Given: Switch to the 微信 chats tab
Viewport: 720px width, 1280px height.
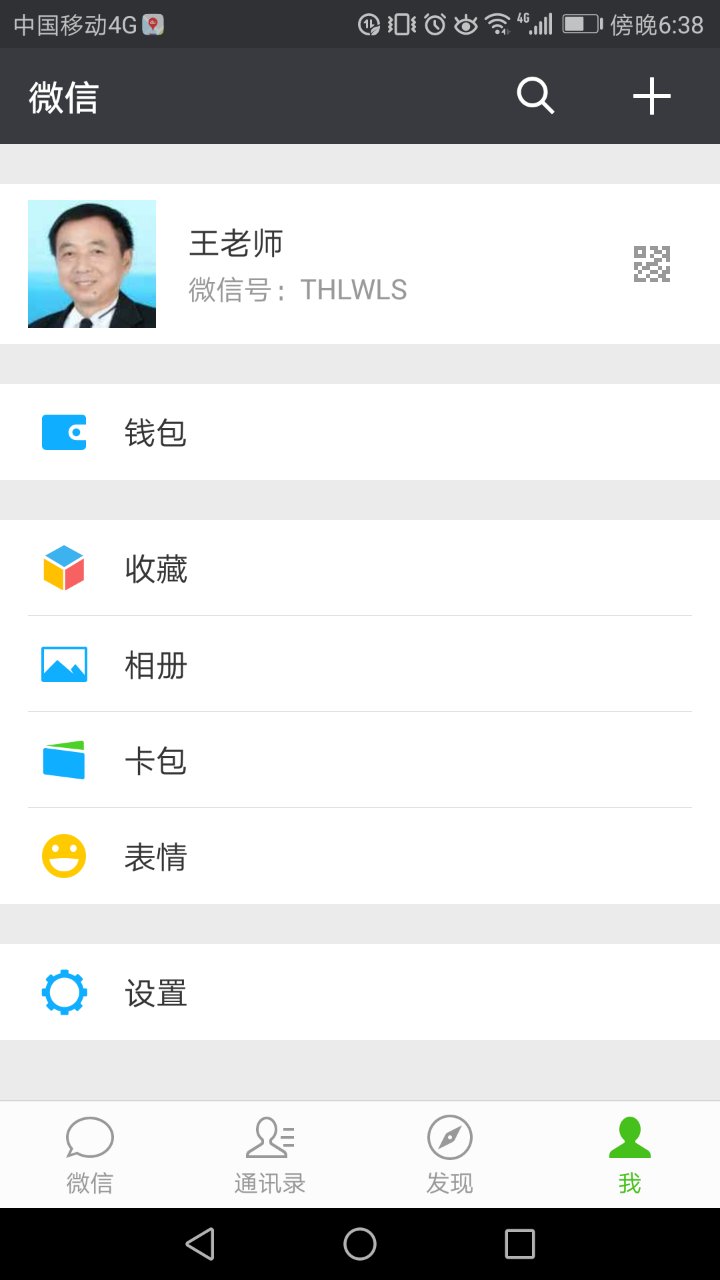Looking at the screenshot, I should pos(90,1155).
